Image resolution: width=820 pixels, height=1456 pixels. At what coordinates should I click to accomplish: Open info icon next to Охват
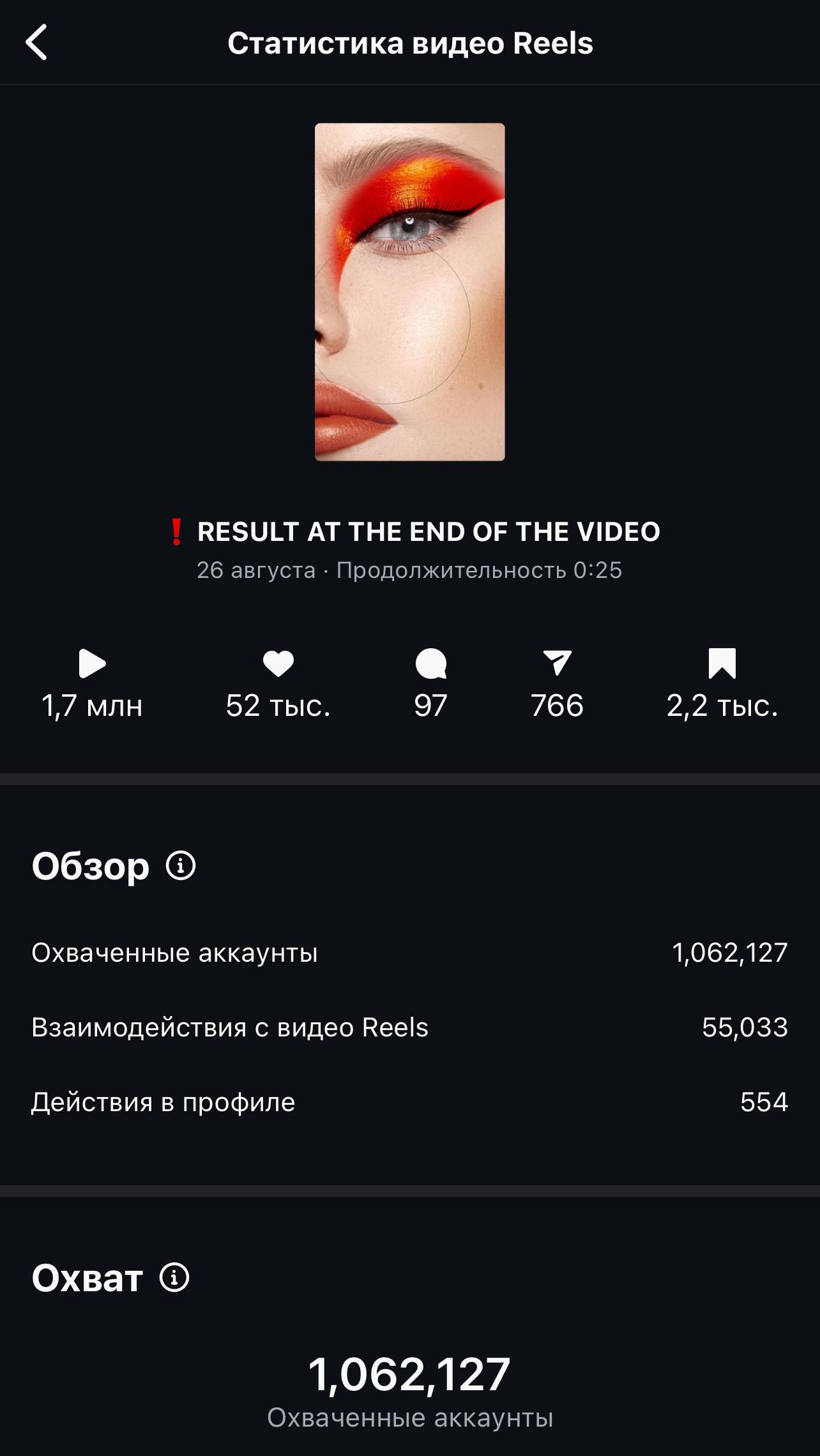point(174,1277)
